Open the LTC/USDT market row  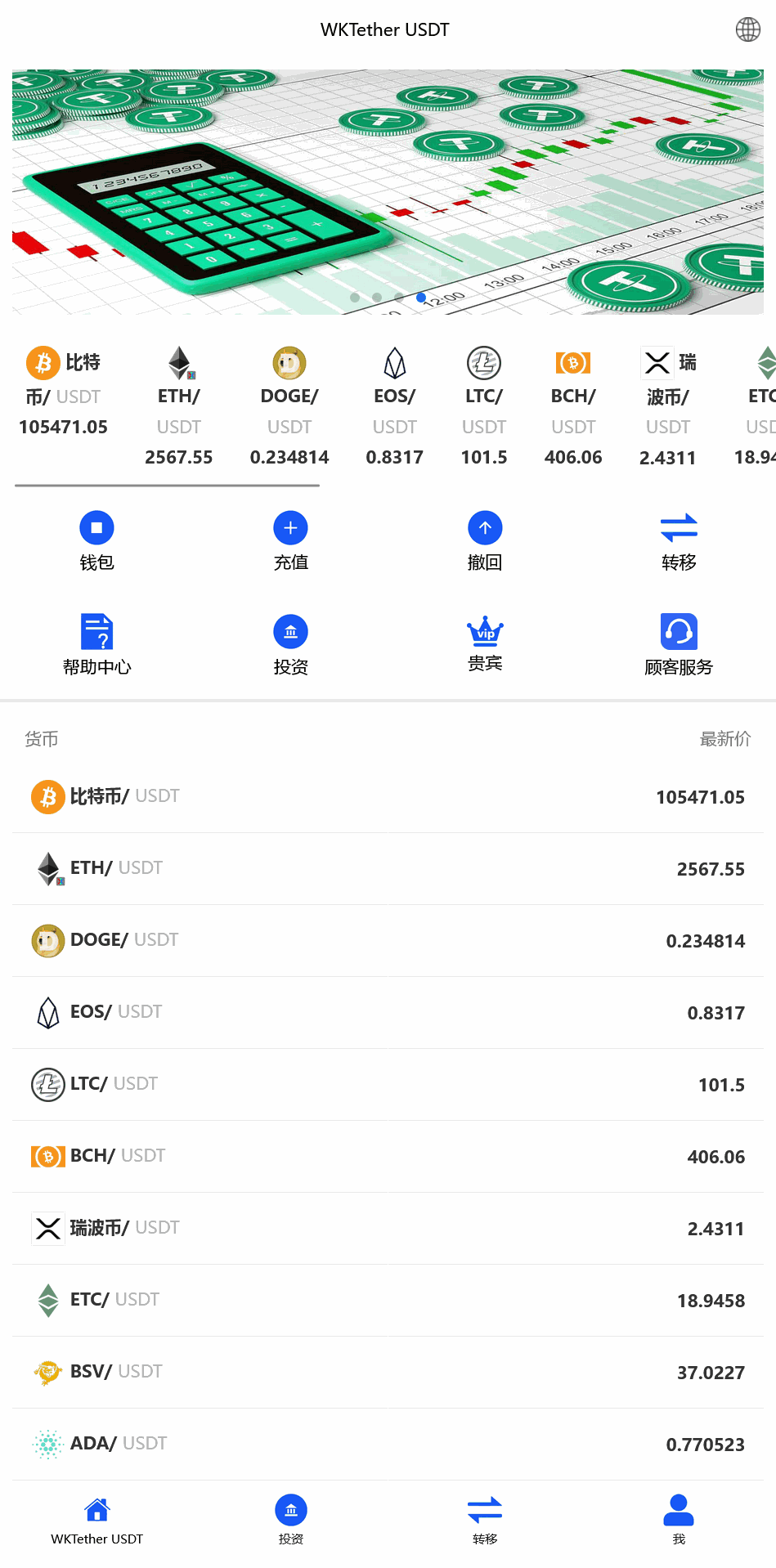click(388, 1084)
